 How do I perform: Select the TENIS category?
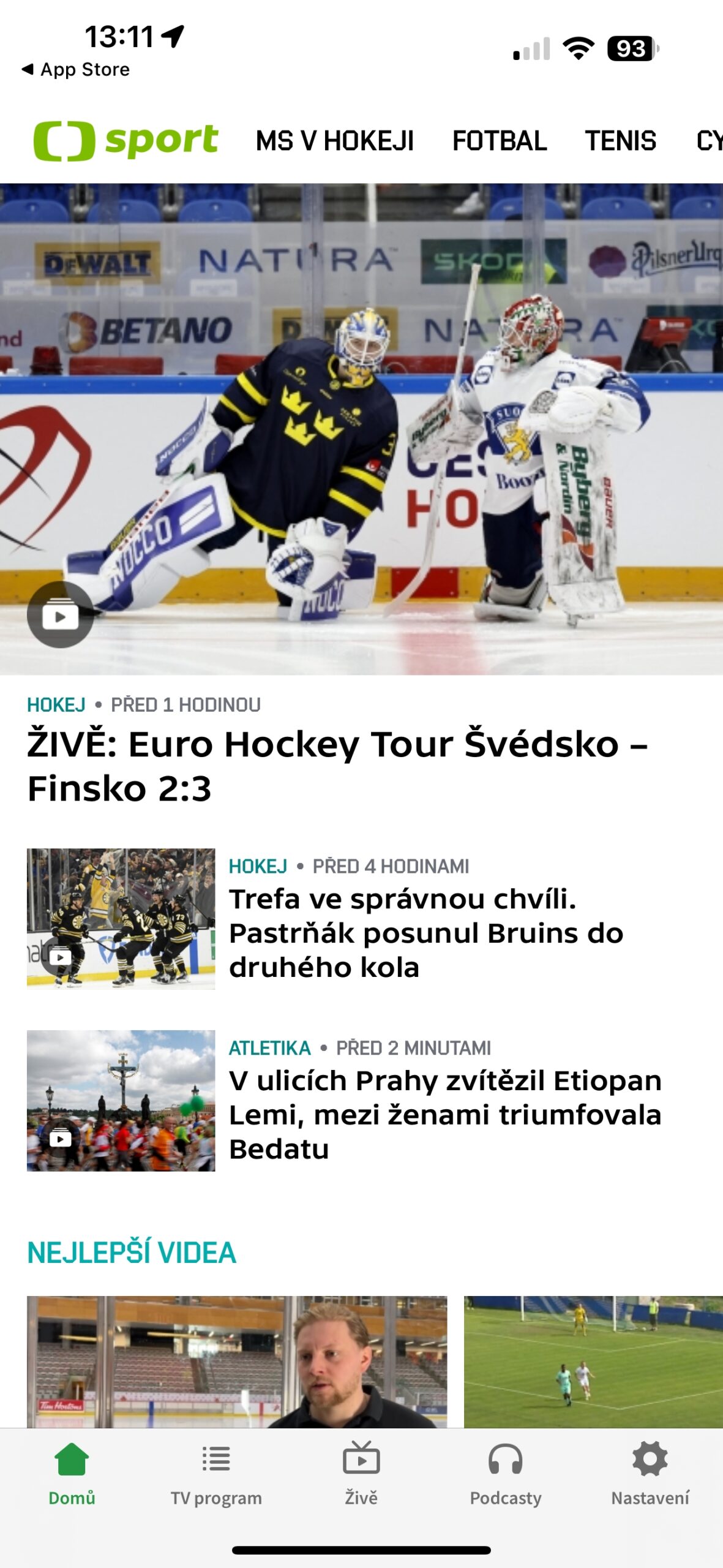tap(620, 141)
